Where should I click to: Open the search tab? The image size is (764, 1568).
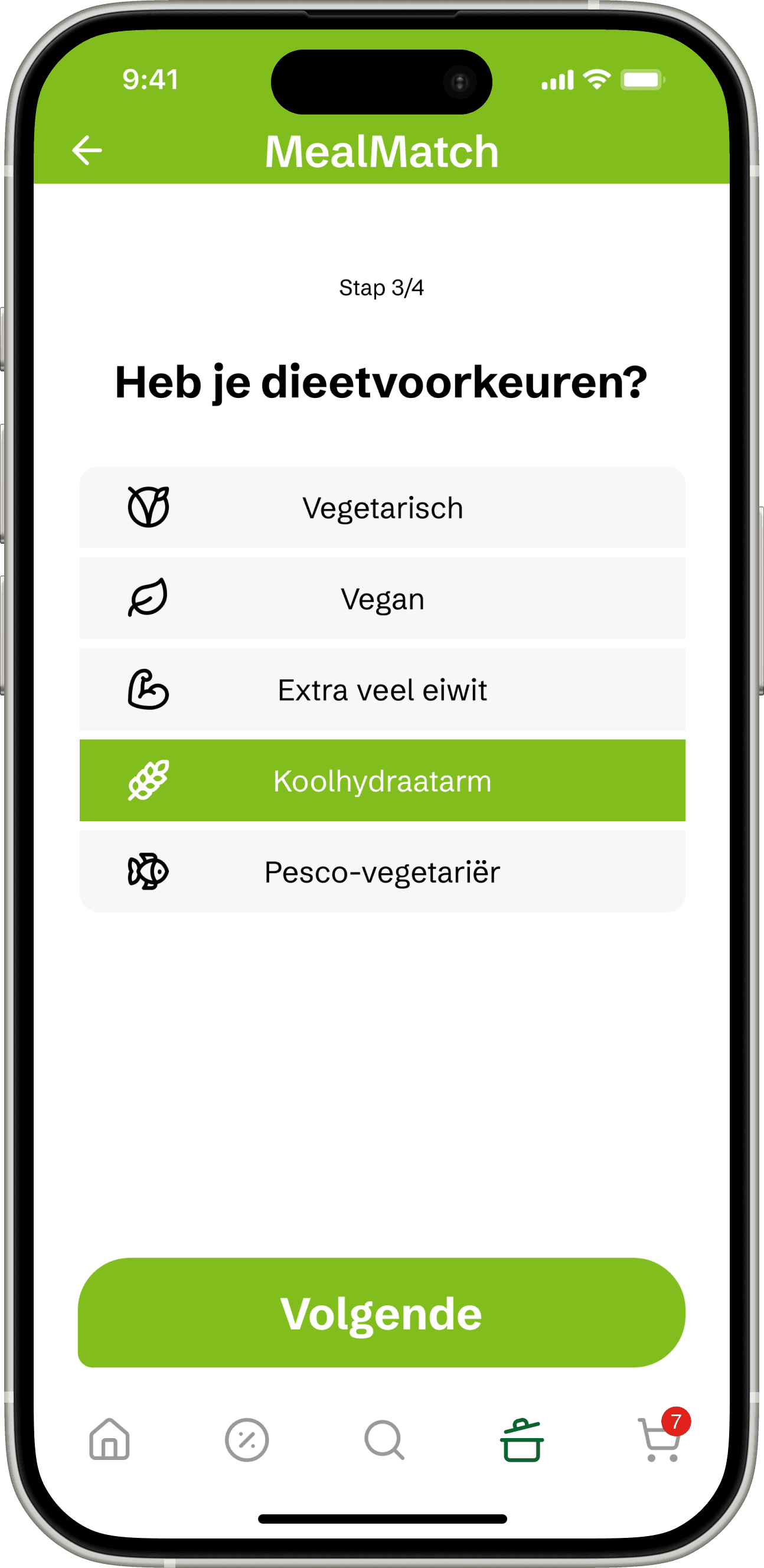click(384, 1439)
